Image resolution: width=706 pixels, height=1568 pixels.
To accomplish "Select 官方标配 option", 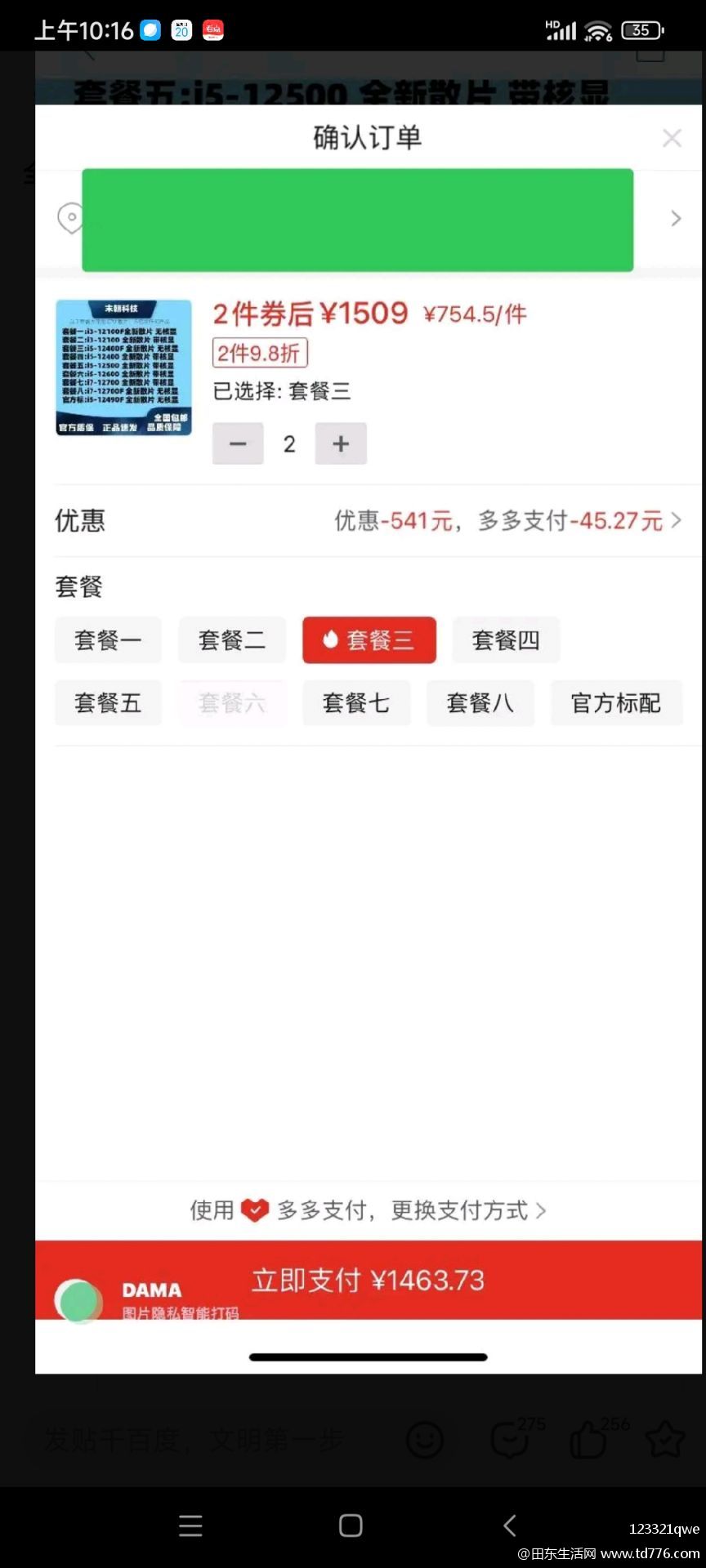I will 616,703.
